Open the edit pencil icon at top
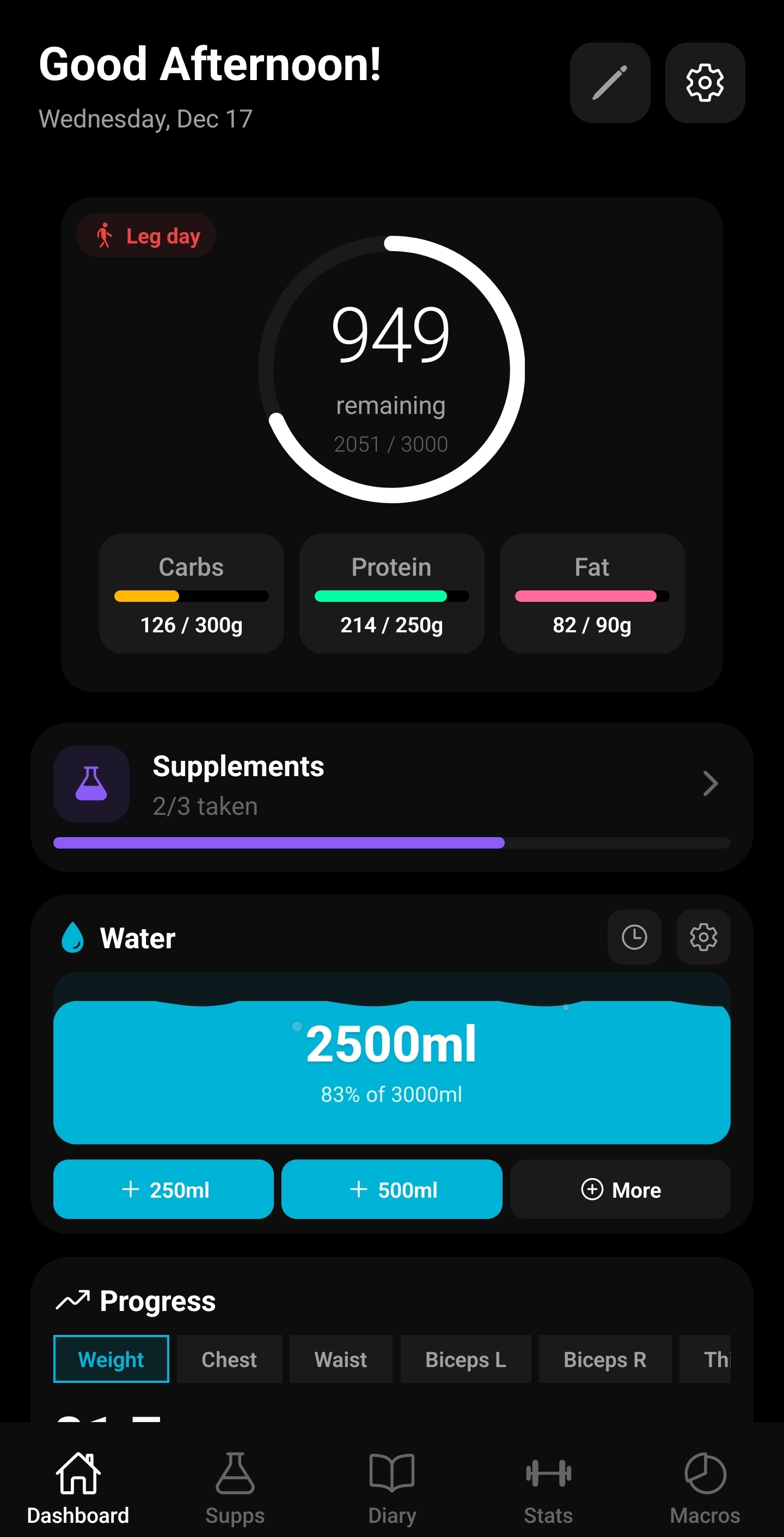This screenshot has width=784, height=1537. coord(610,82)
